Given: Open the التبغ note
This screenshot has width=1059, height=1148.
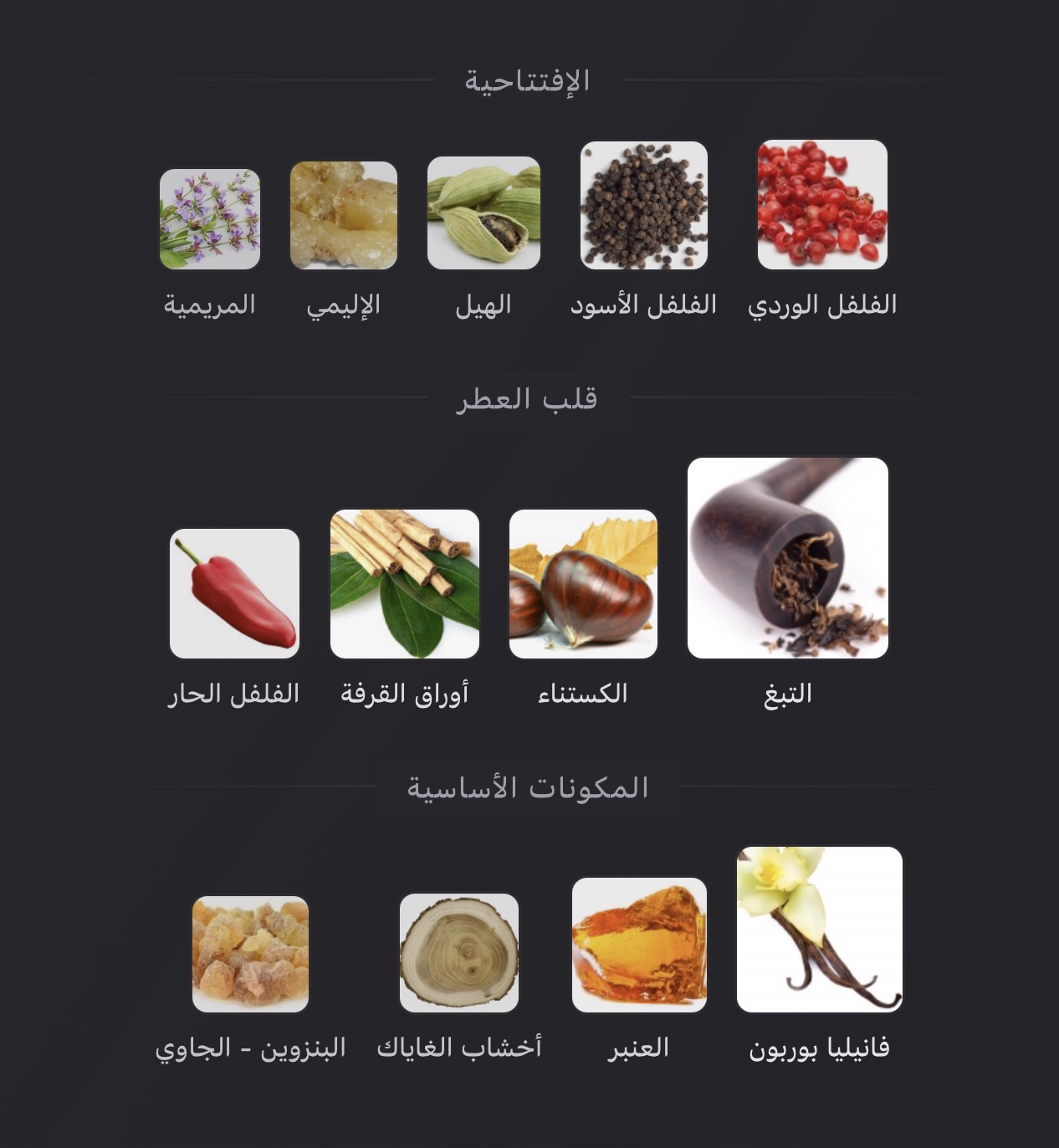Looking at the screenshot, I should click(x=787, y=558).
